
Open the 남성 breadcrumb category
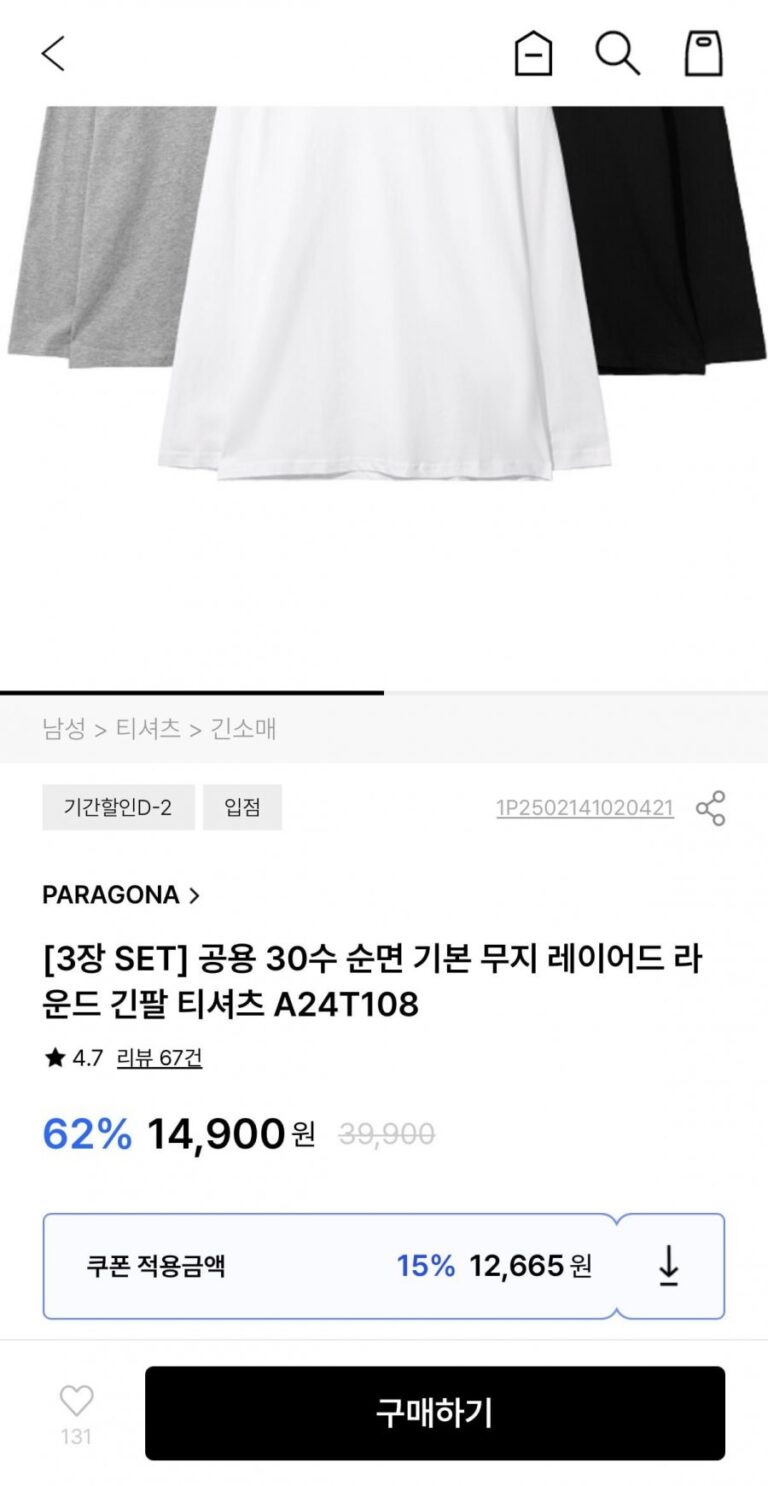[63, 729]
